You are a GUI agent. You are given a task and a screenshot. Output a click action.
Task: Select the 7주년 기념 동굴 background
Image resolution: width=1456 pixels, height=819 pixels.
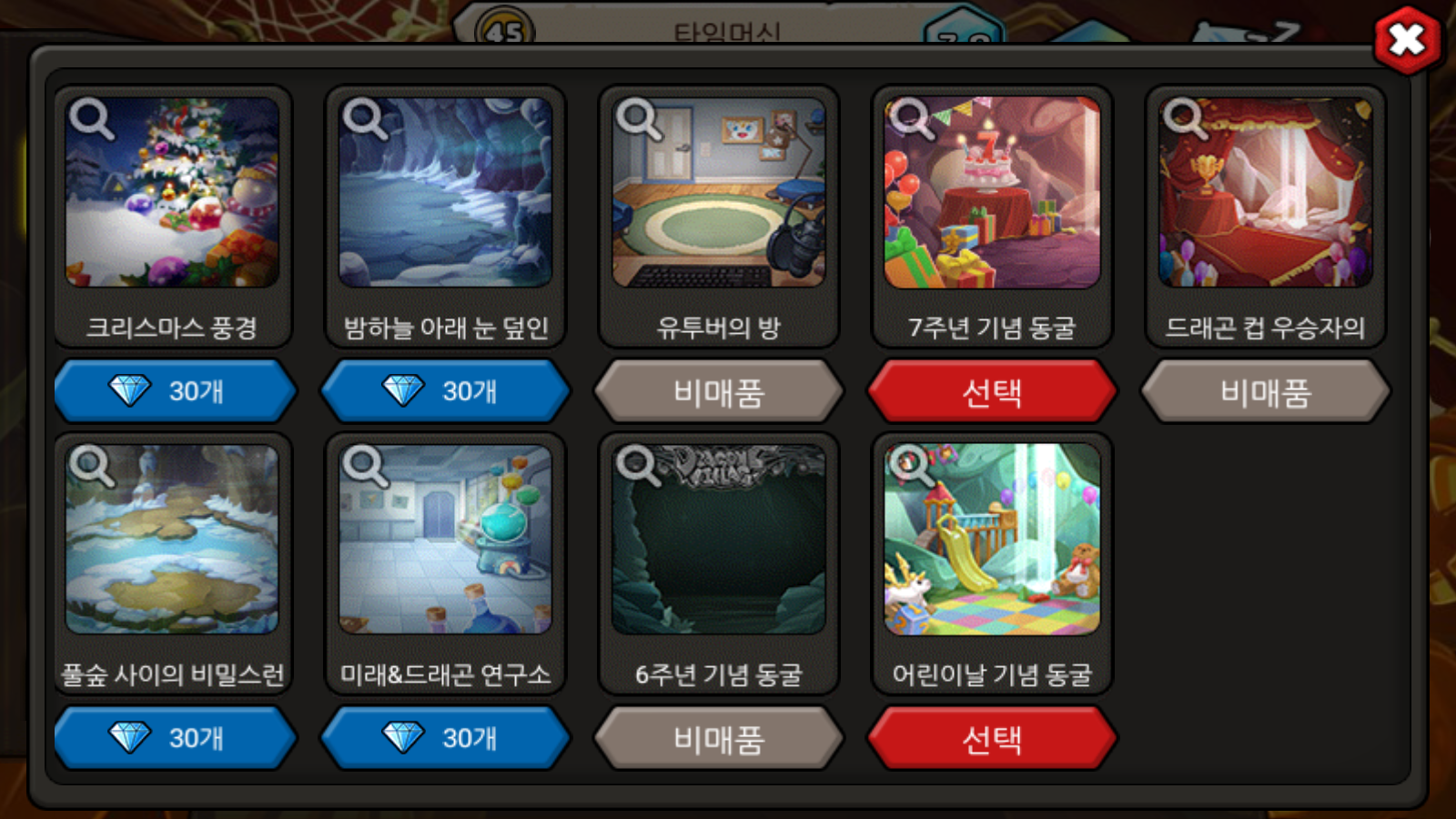click(992, 392)
